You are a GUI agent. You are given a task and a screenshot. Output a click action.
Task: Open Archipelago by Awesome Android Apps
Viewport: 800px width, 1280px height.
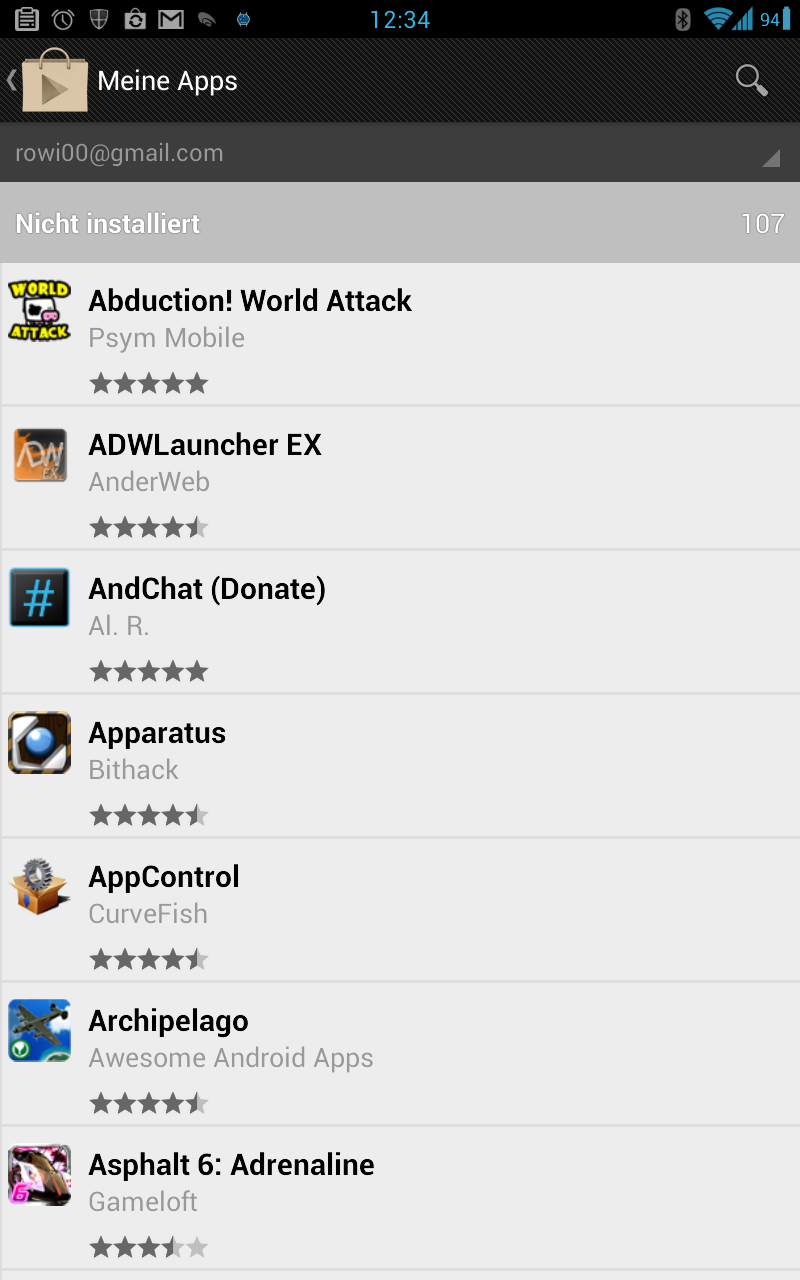(x=400, y=1054)
